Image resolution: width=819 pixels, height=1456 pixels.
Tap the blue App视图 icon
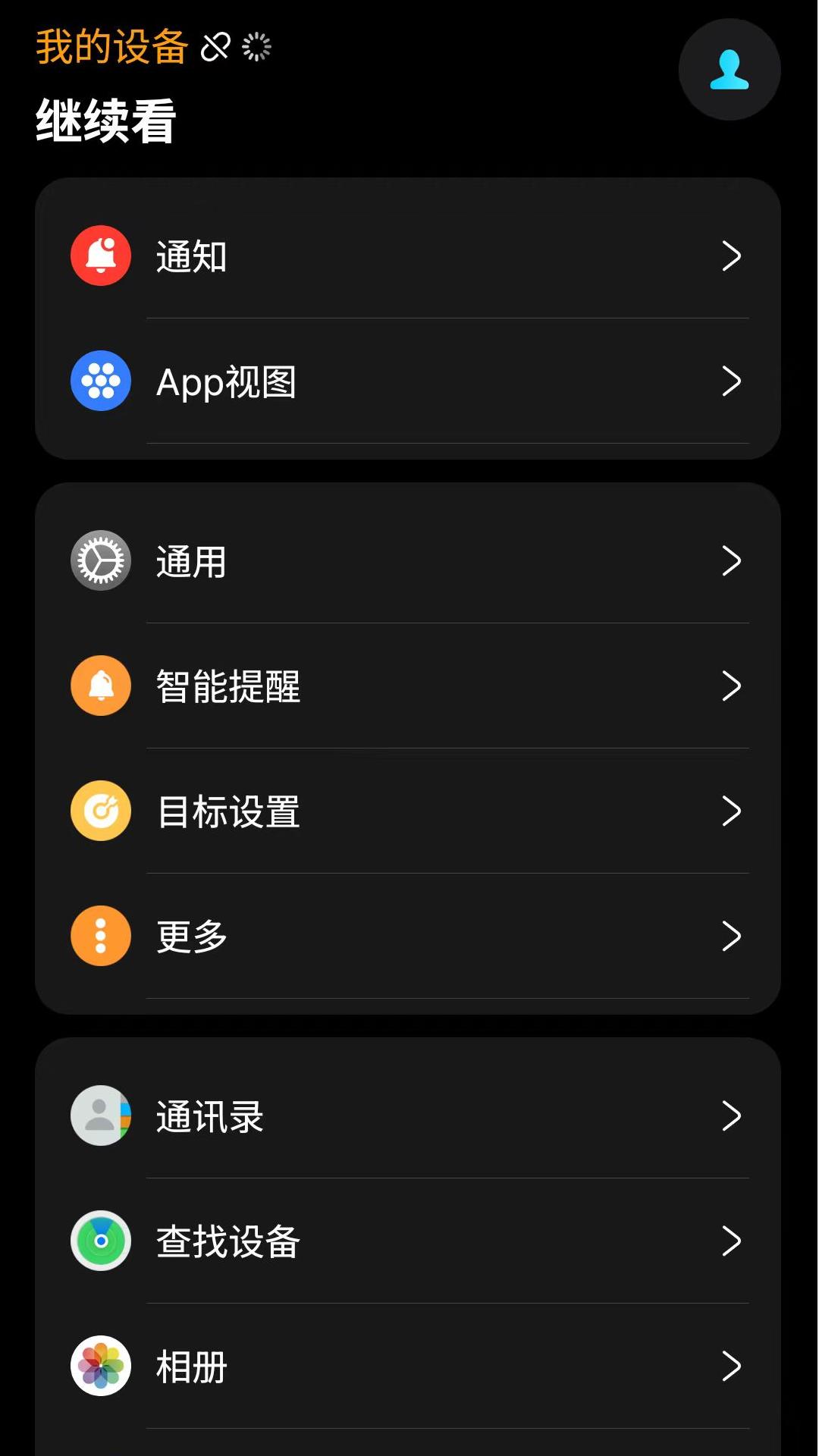[100, 381]
